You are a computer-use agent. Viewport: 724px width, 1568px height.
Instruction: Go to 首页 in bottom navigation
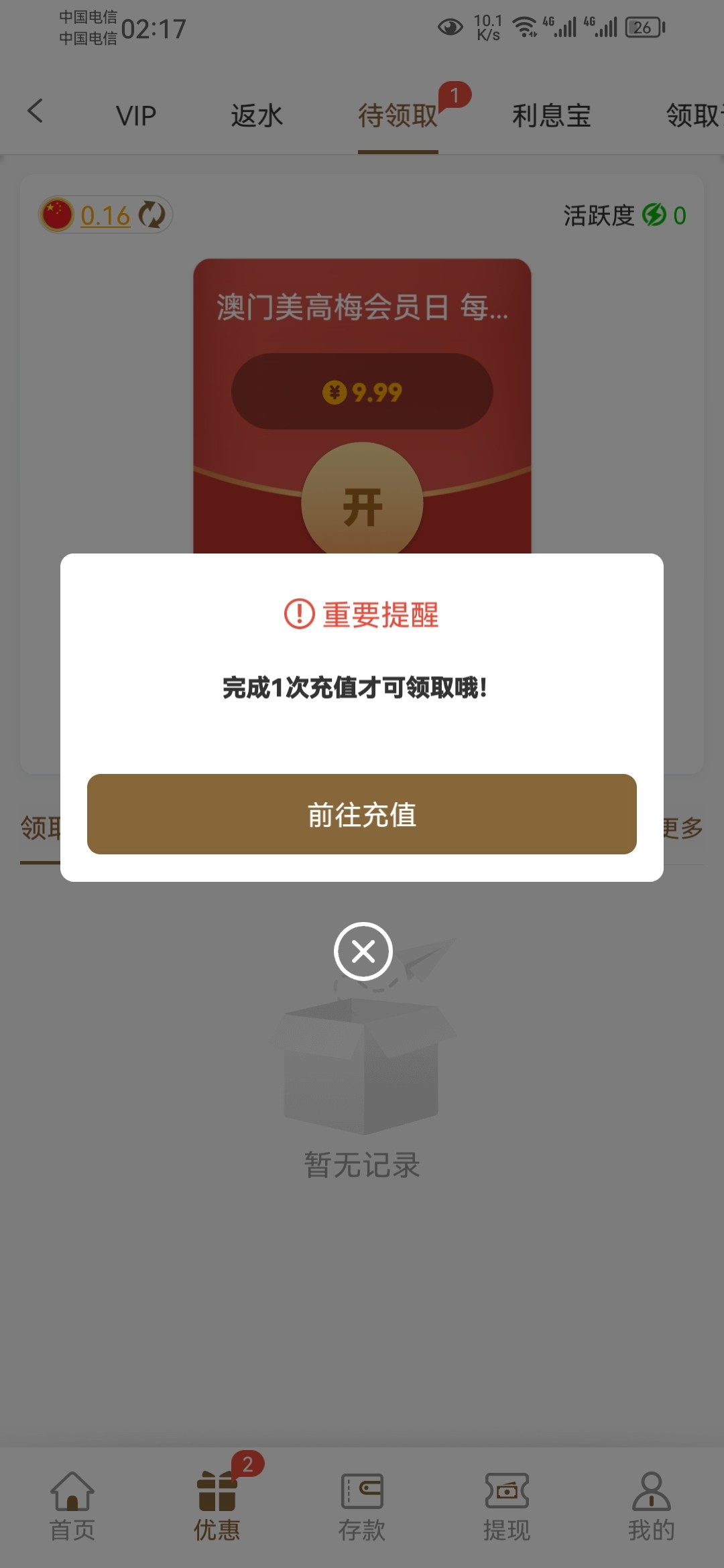tap(72, 1506)
